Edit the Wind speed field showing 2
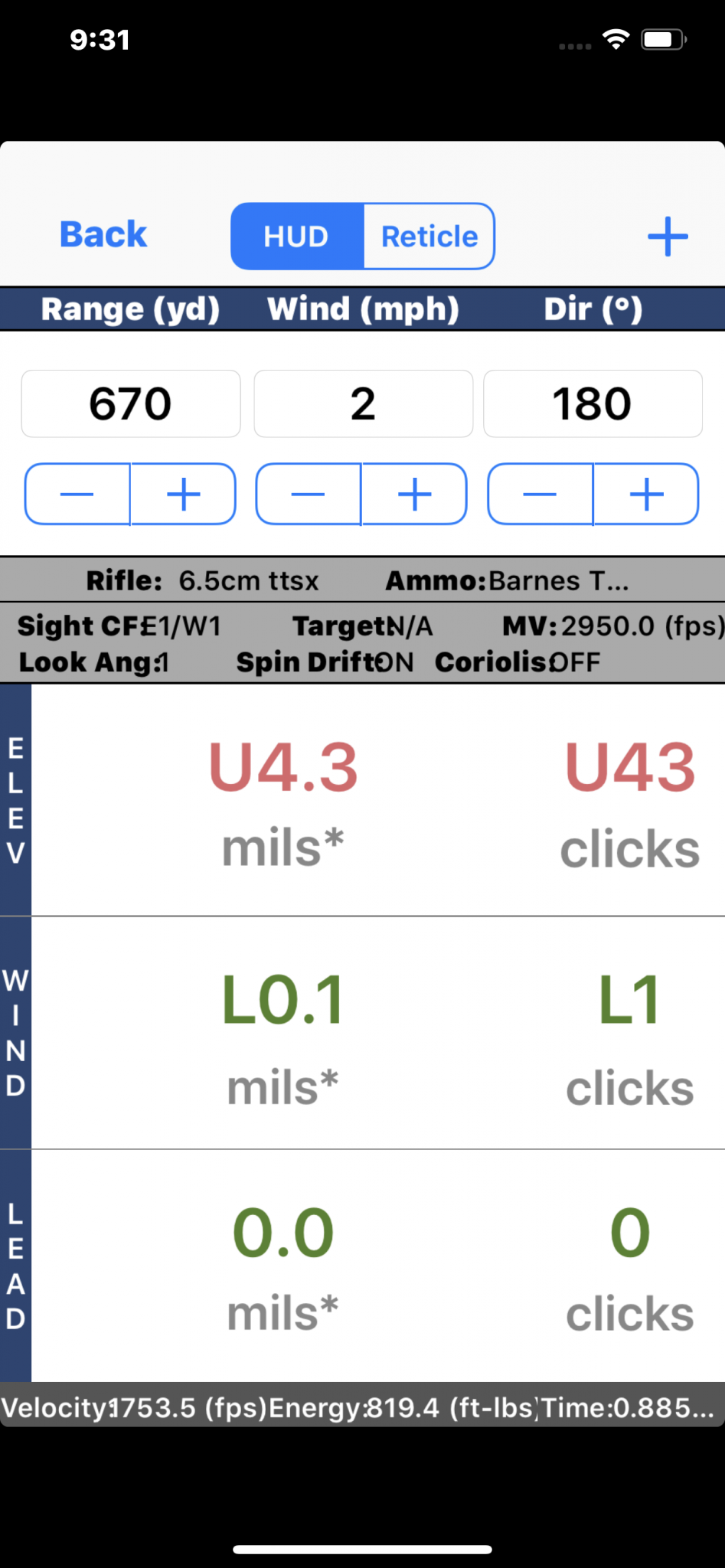The image size is (725, 1568). pyautogui.click(x=363, y=403)
